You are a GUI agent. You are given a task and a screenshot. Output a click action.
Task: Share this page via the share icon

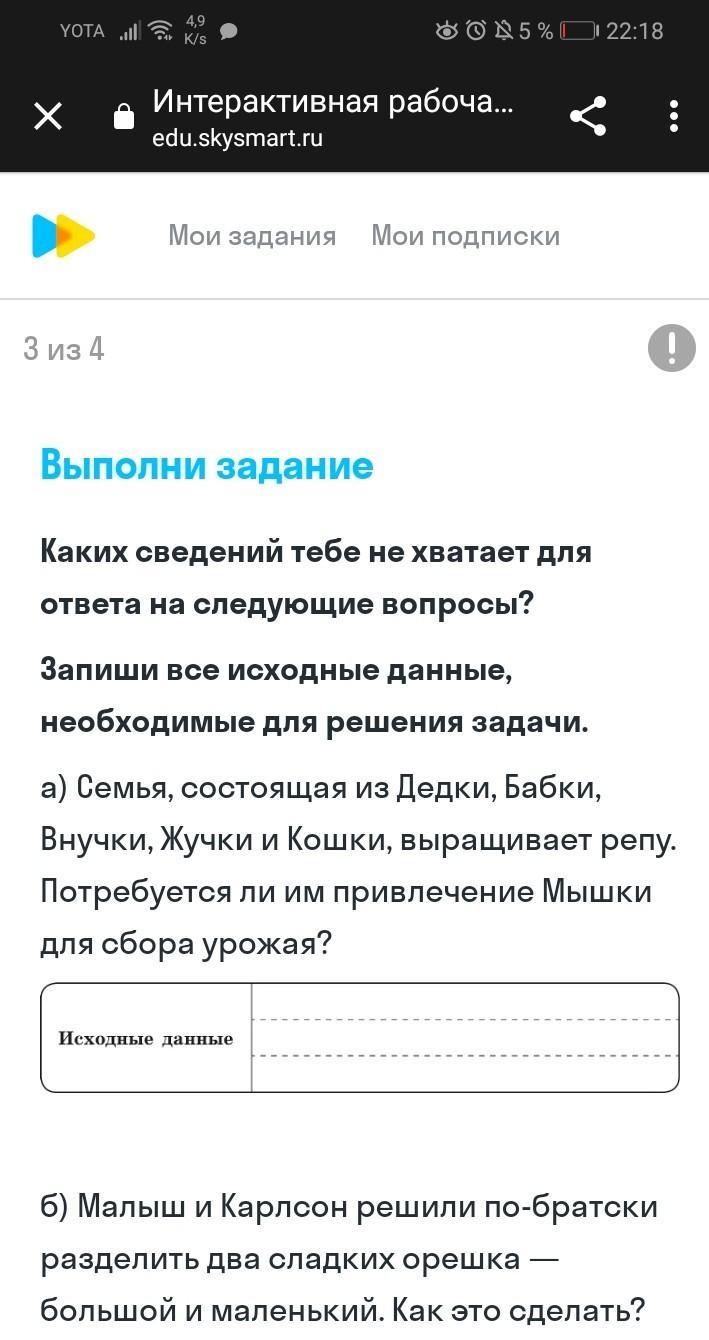(x=588, y=117)
